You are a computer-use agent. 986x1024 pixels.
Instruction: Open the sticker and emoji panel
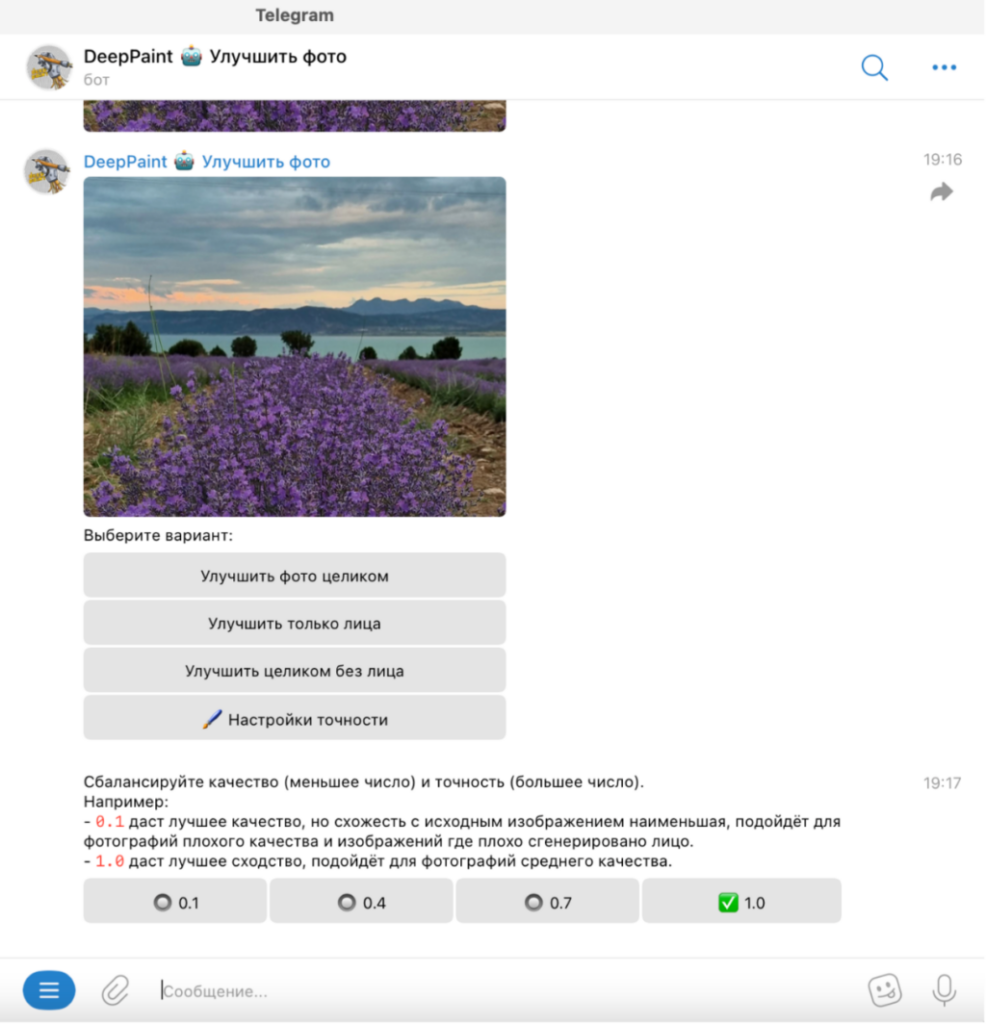tap(884, 991)
